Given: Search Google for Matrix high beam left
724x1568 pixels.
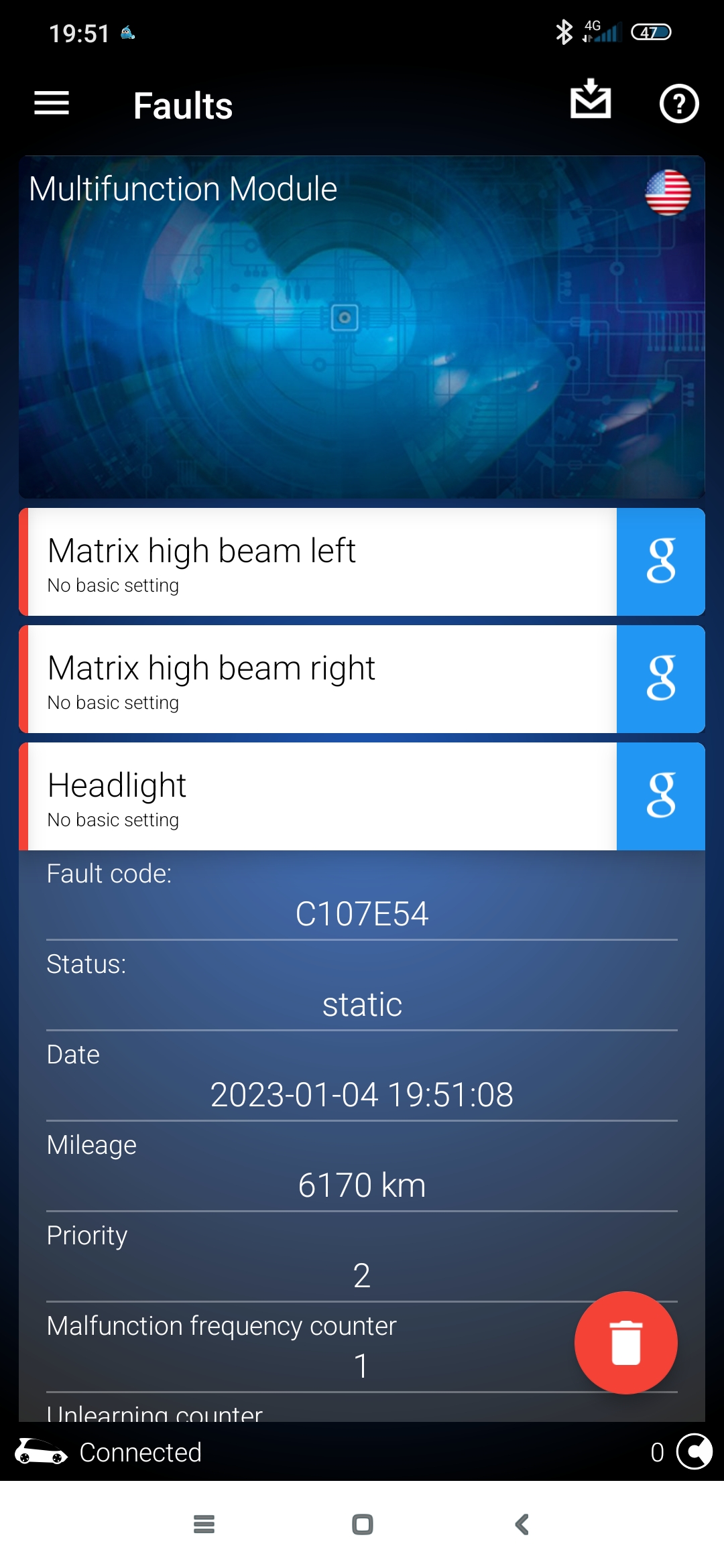Looking at the screenshot, I should tap(660, 562).
